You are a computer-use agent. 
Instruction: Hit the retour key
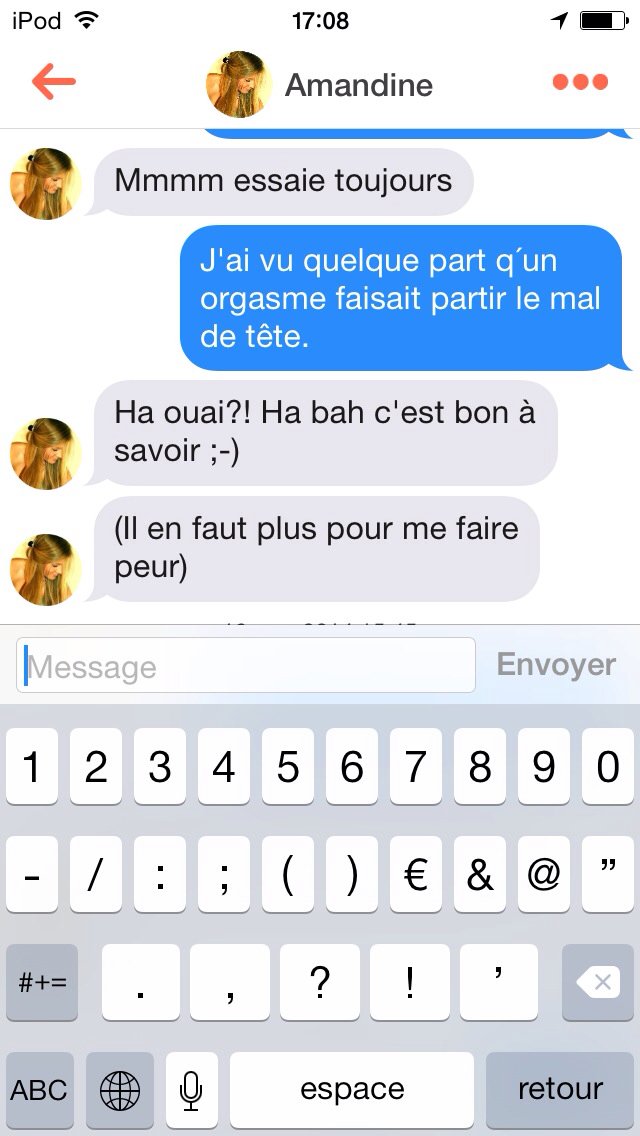point(560,1090)
